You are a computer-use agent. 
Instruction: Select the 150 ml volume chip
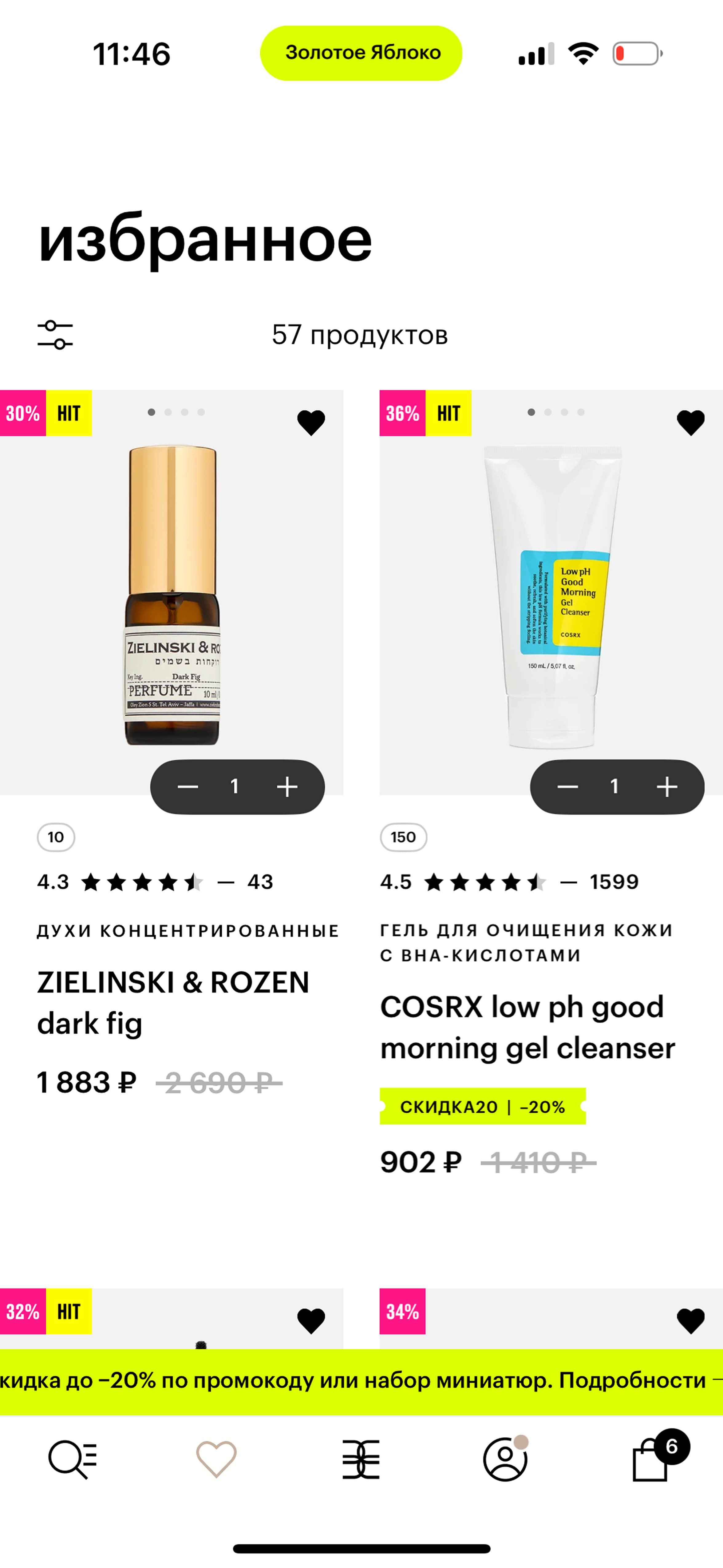404,837
